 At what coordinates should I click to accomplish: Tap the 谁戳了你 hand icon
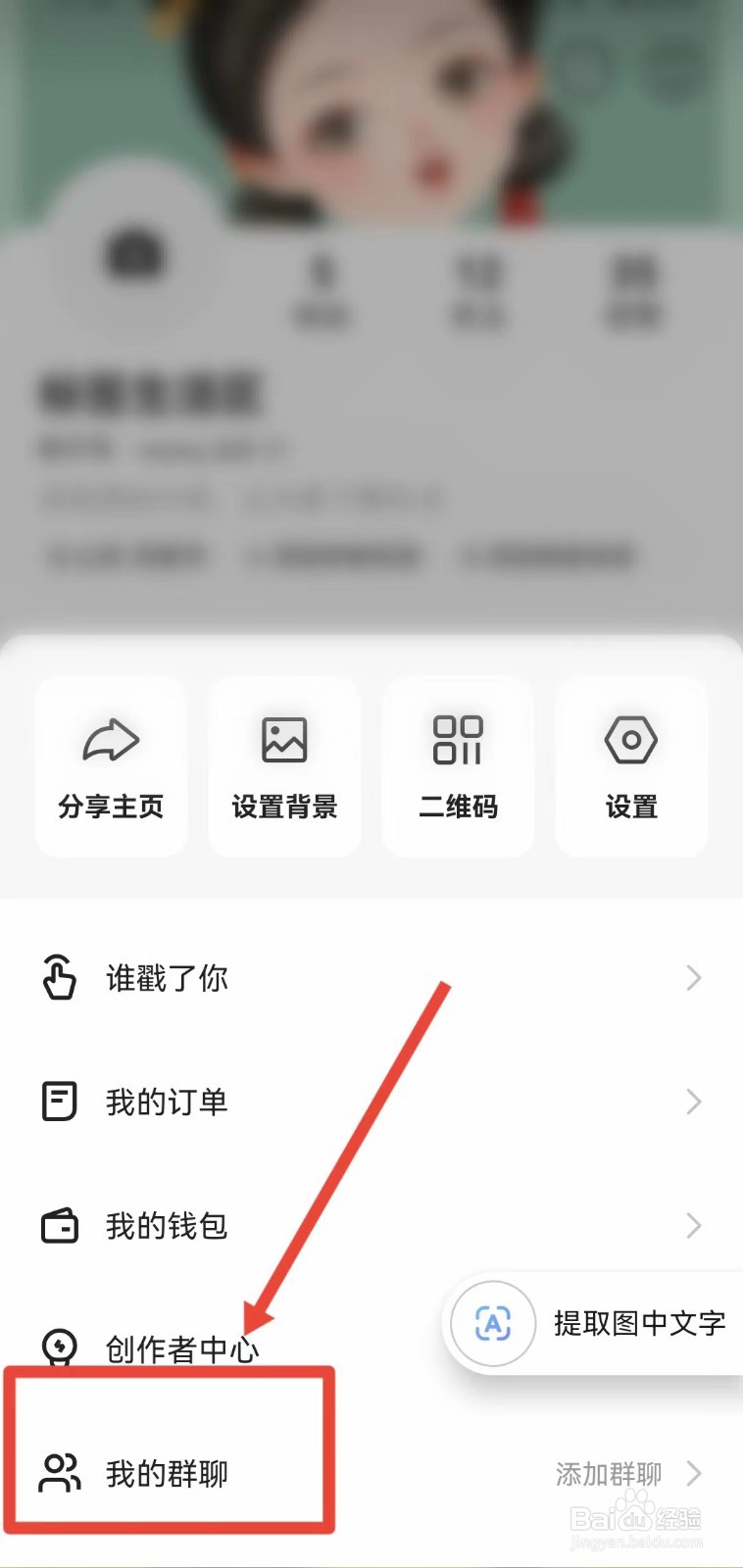(59, 977)
